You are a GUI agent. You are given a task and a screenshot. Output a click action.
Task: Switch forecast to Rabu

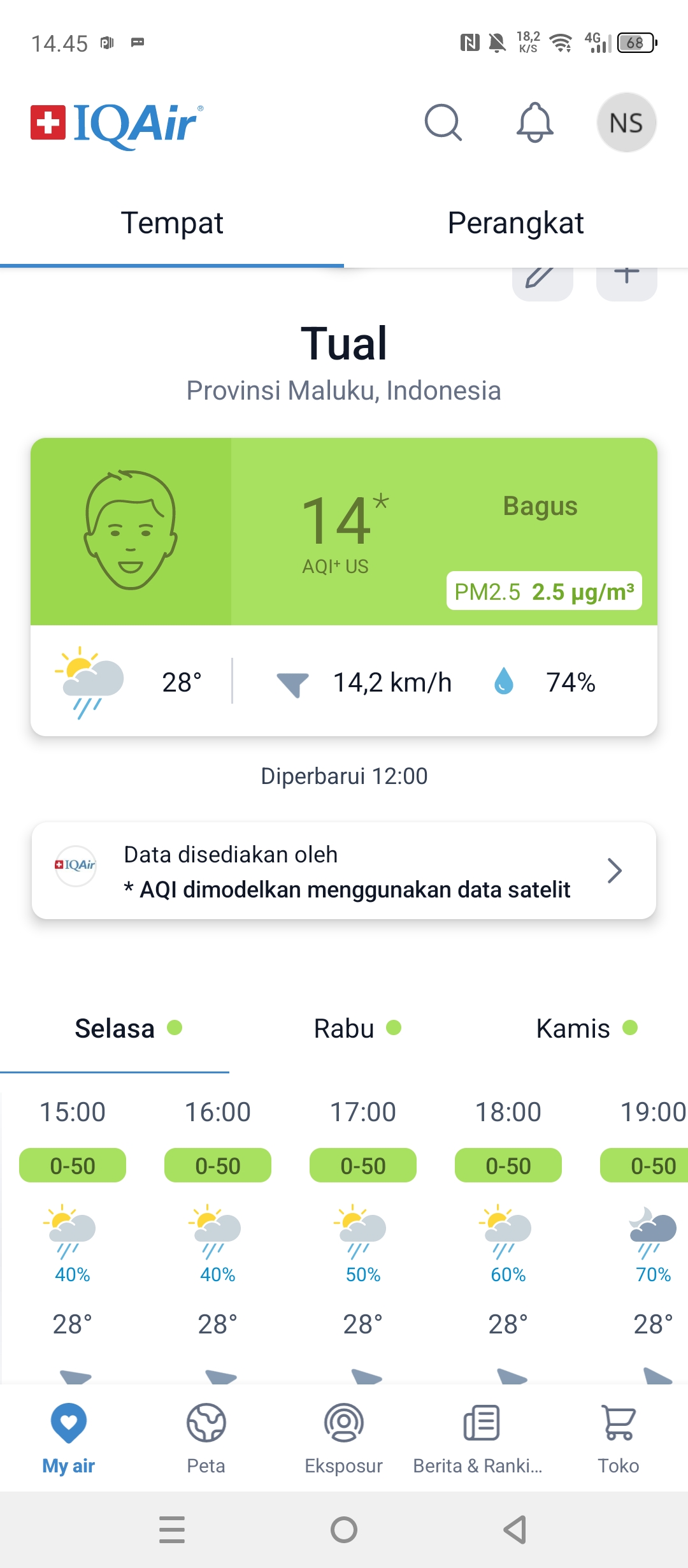tap(357, 1029)
